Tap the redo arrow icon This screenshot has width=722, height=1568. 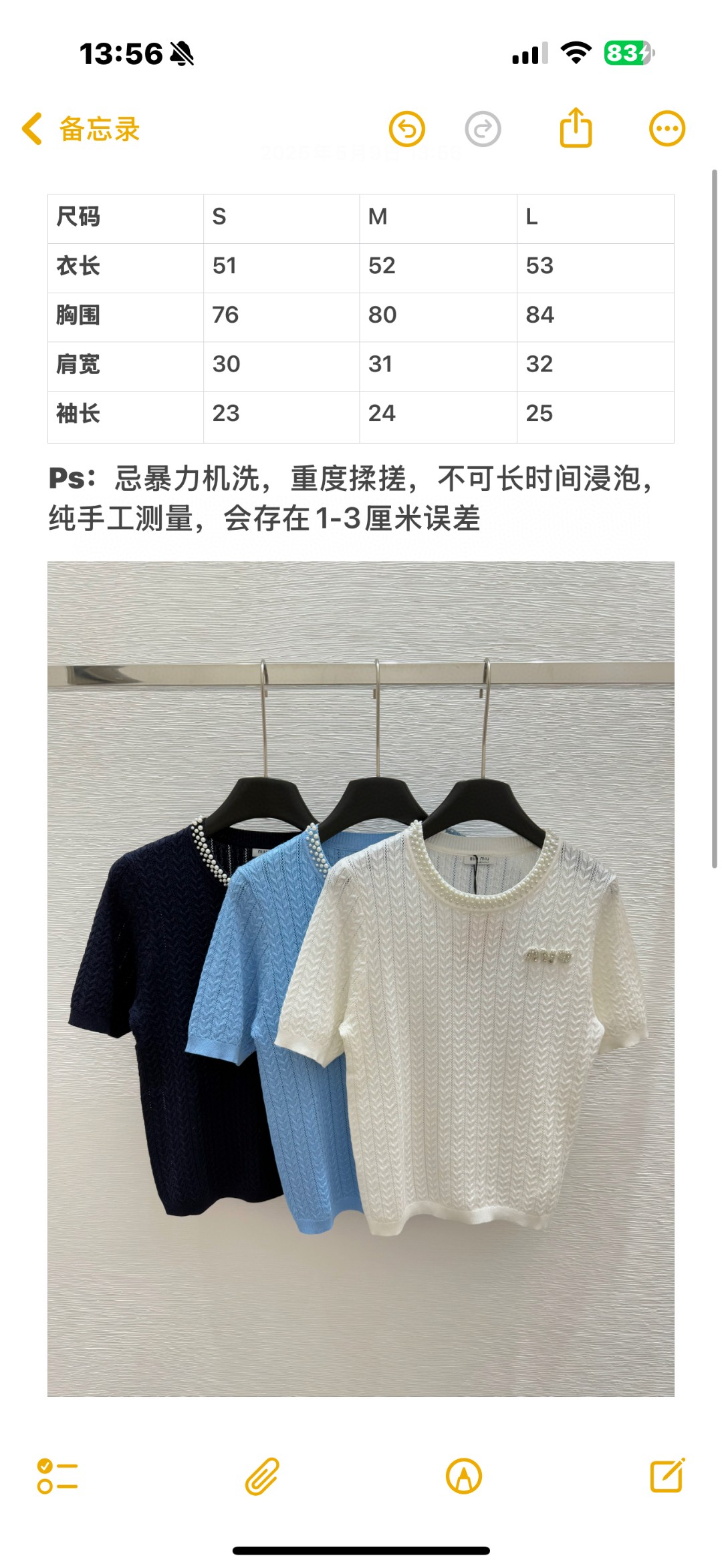click(x=483, y=129)
